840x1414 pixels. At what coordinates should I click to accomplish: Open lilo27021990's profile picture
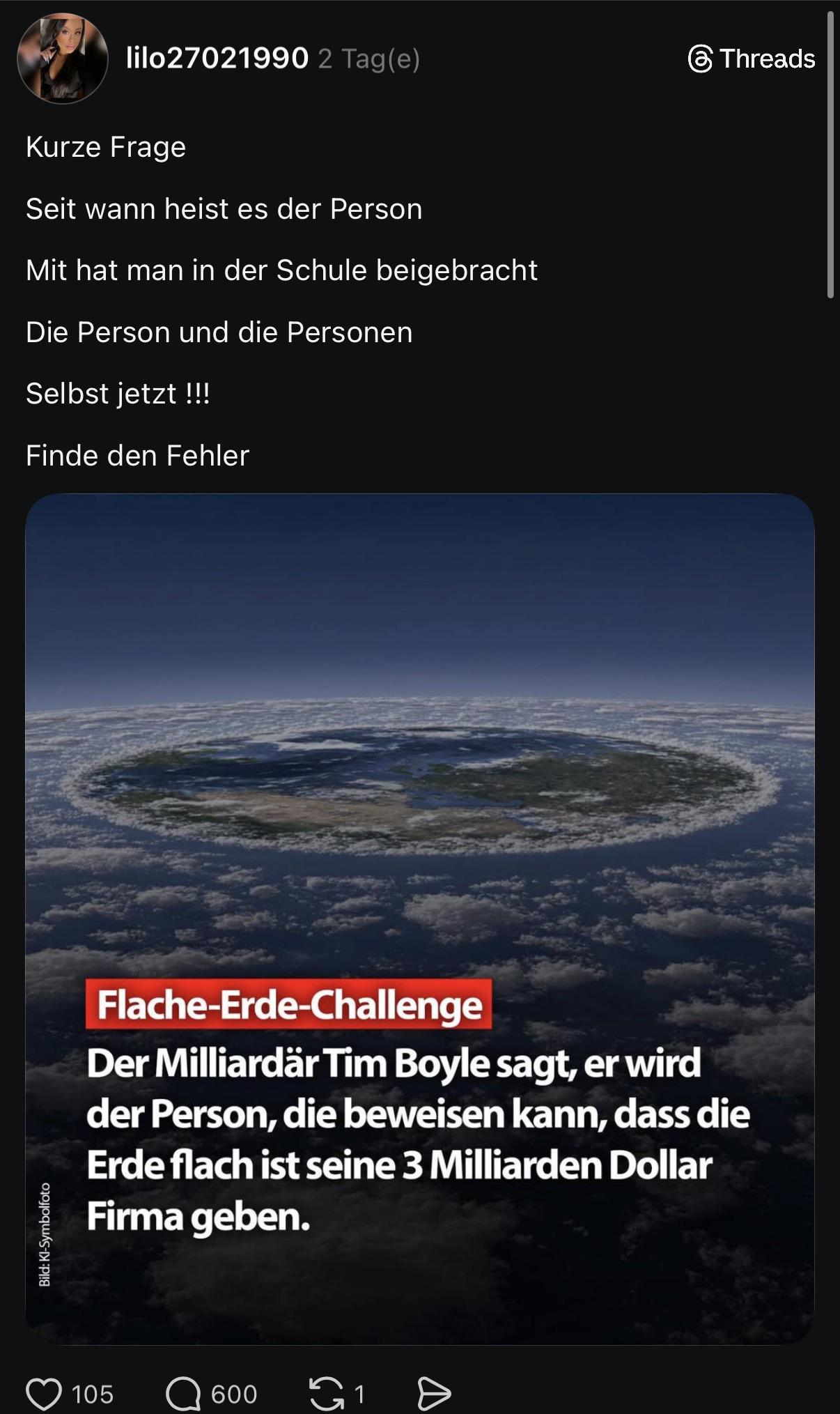63,59
